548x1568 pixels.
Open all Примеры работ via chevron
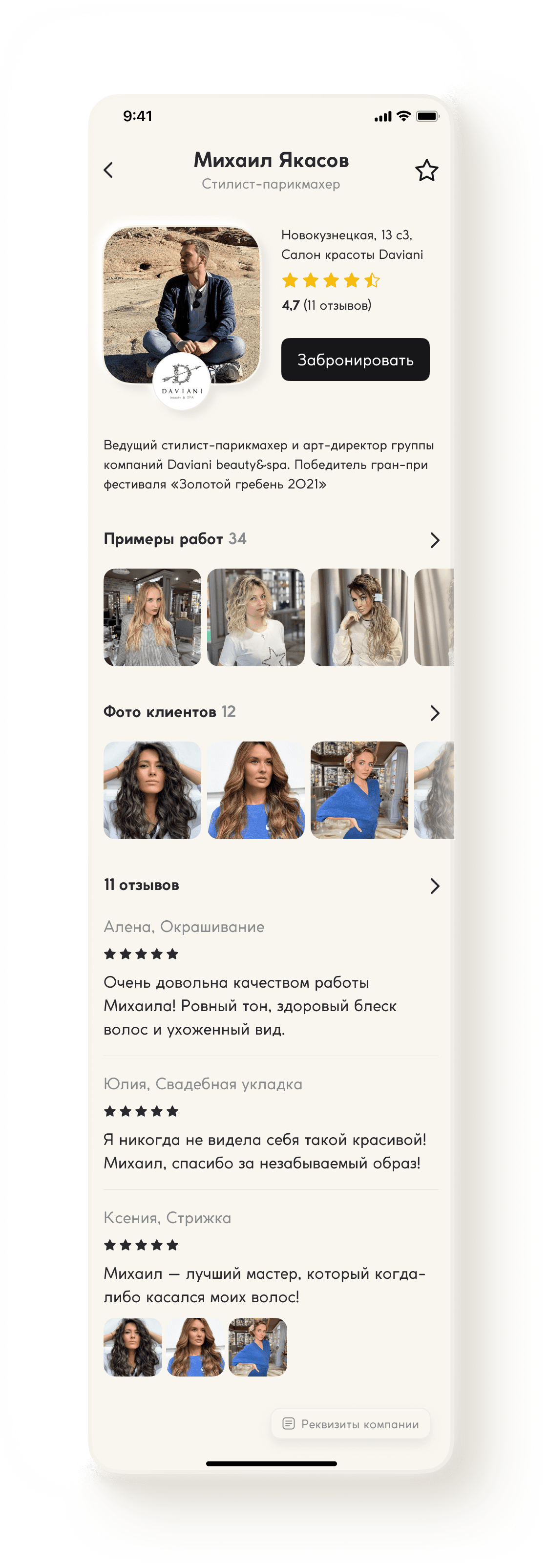(x=434, y=540)
